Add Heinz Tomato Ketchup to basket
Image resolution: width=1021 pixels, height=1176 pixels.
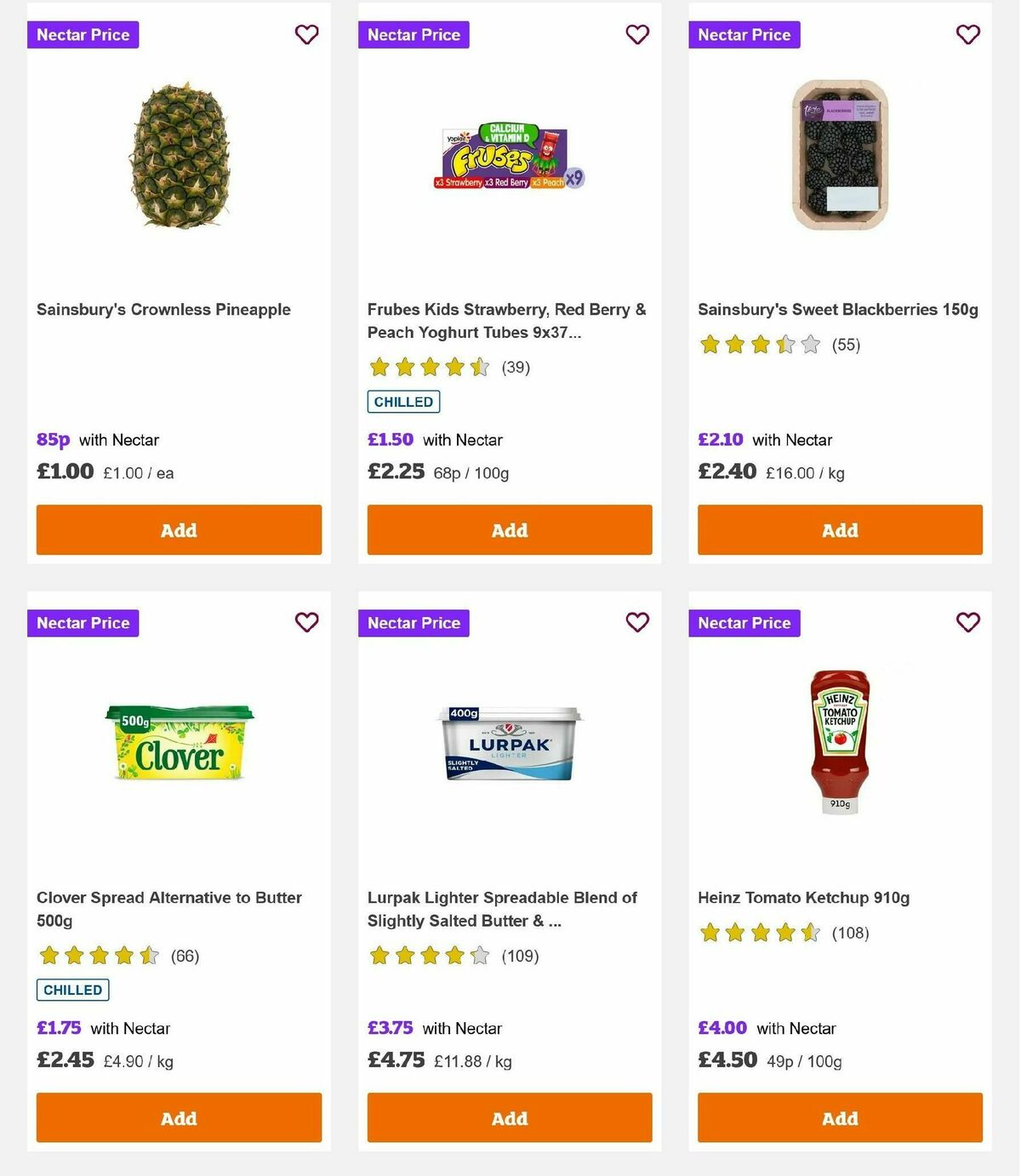[840, 1118]
